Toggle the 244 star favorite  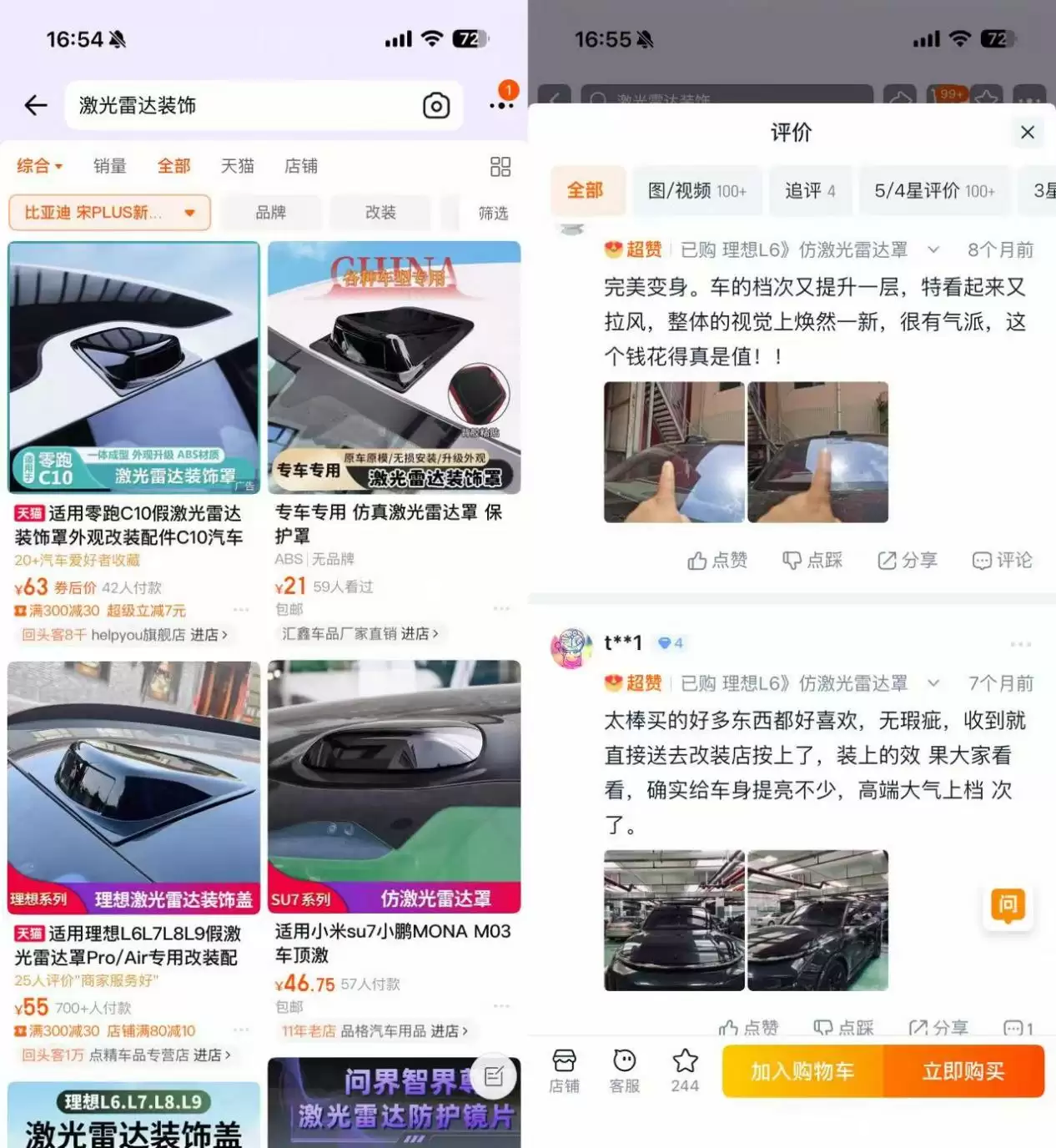(684, 1065)
